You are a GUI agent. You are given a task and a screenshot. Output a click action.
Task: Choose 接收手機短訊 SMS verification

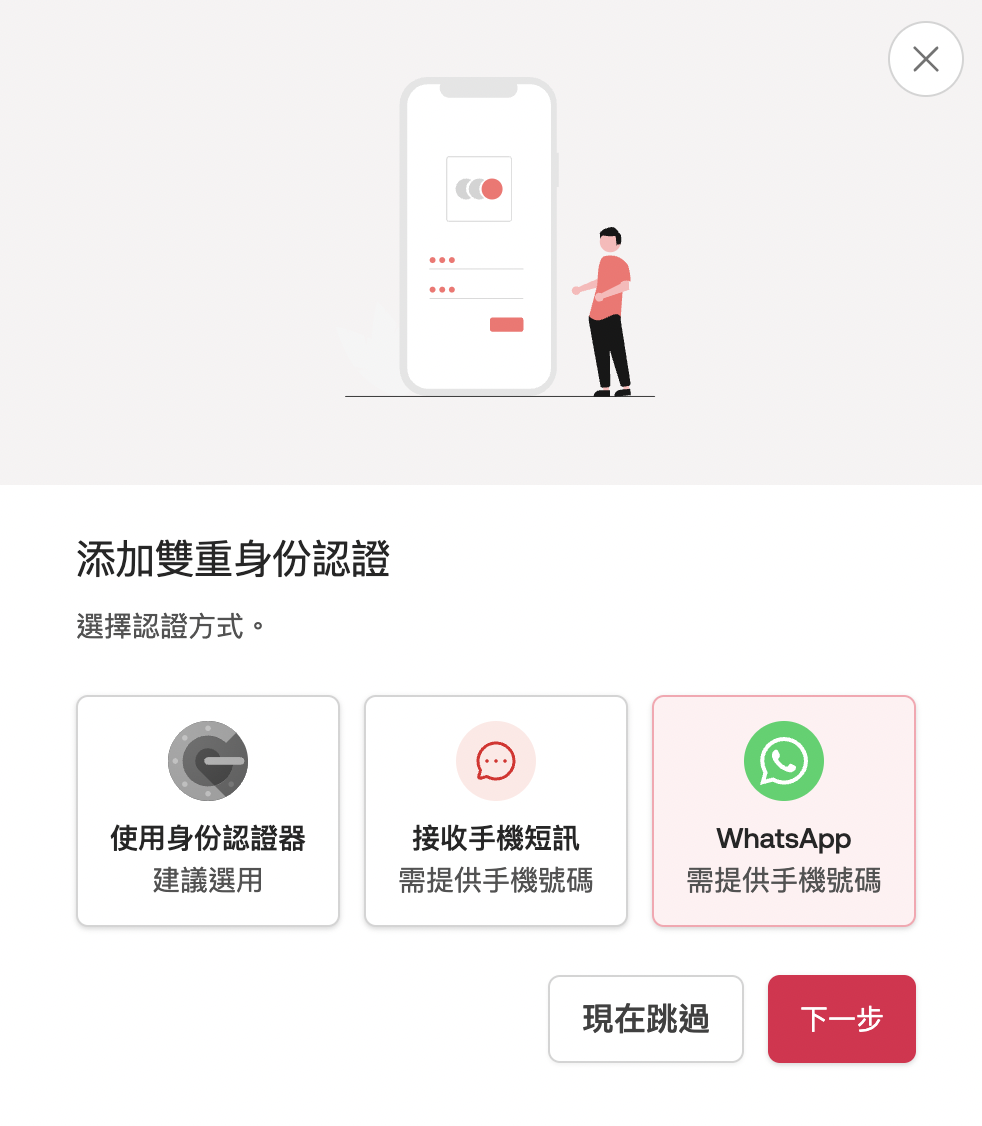(x=496, y=811)
